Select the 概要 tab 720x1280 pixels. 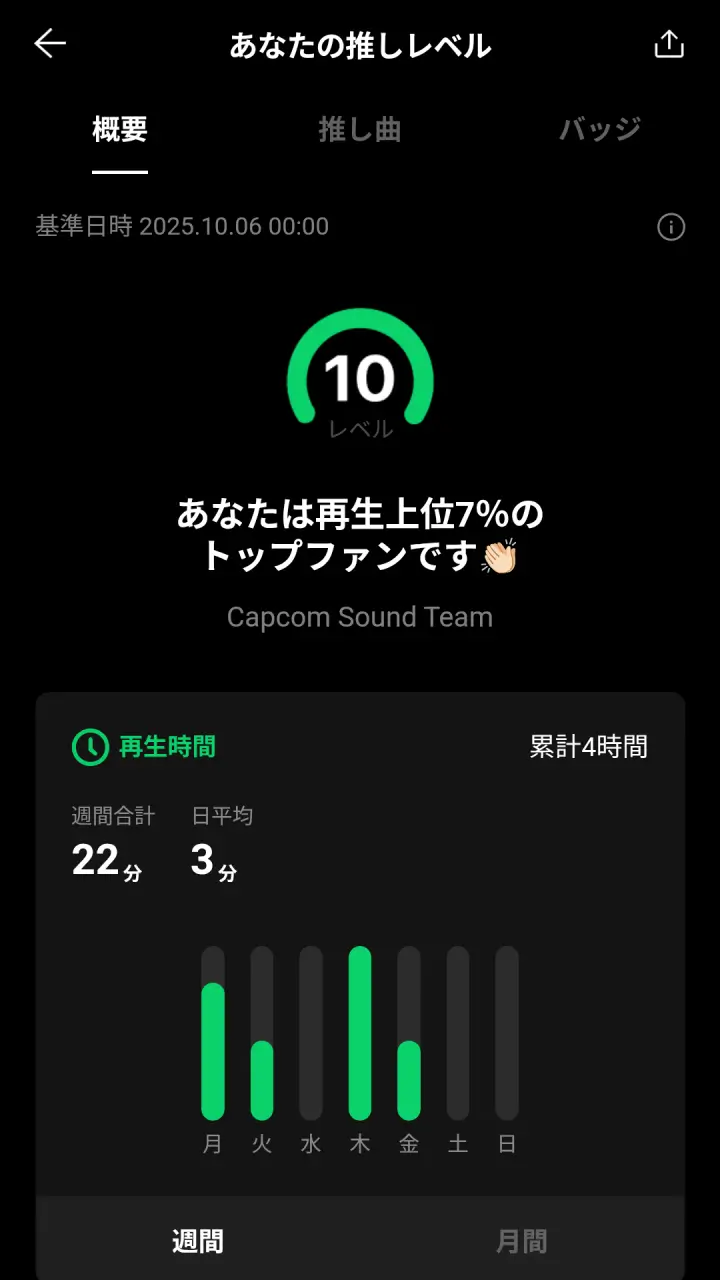pyautogui.click(x=120, y=130)
